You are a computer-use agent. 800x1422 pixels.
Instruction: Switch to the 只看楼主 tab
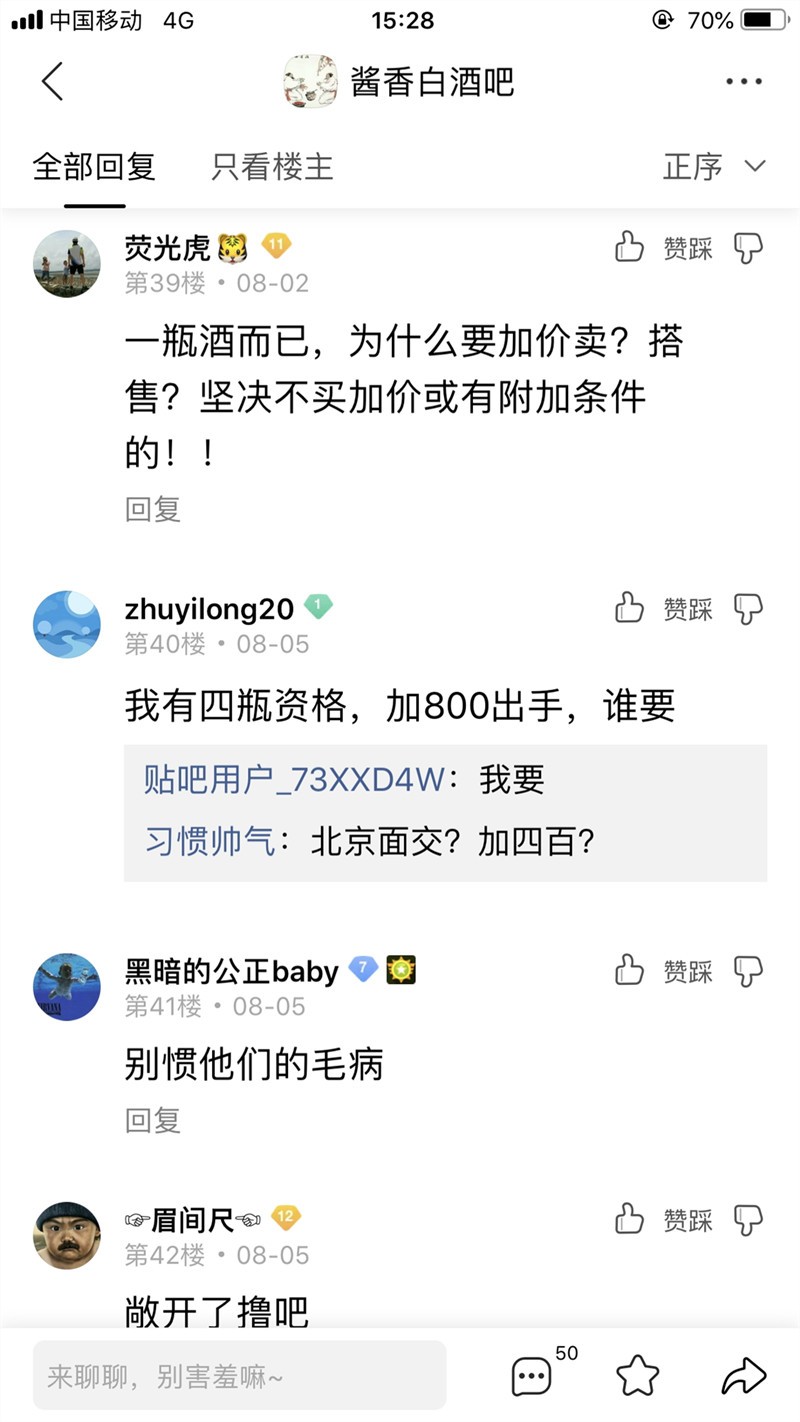point(272,166)
